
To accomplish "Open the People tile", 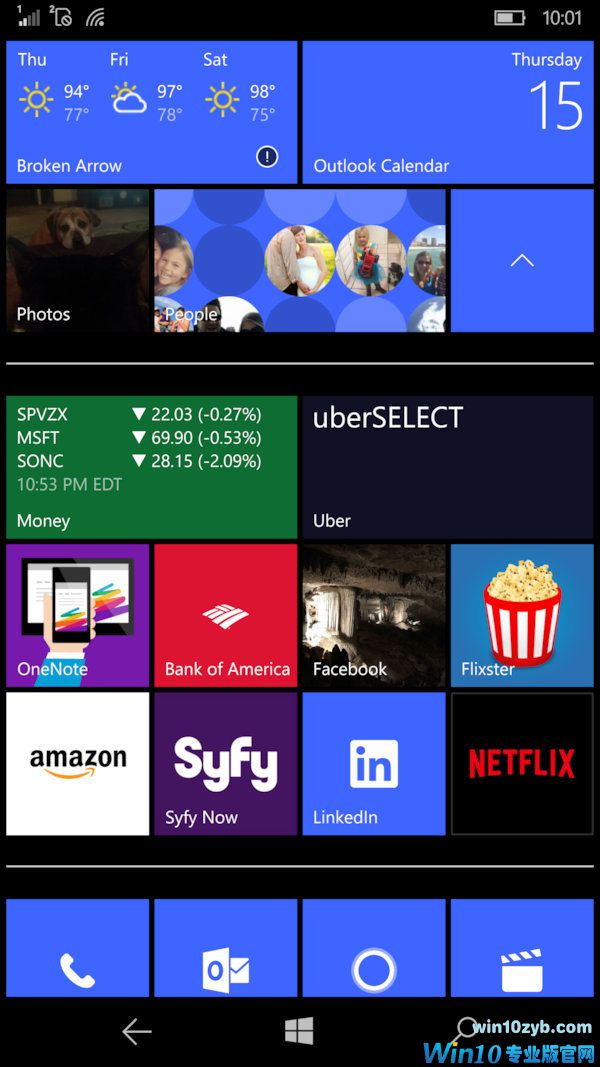I will point(299,260).
